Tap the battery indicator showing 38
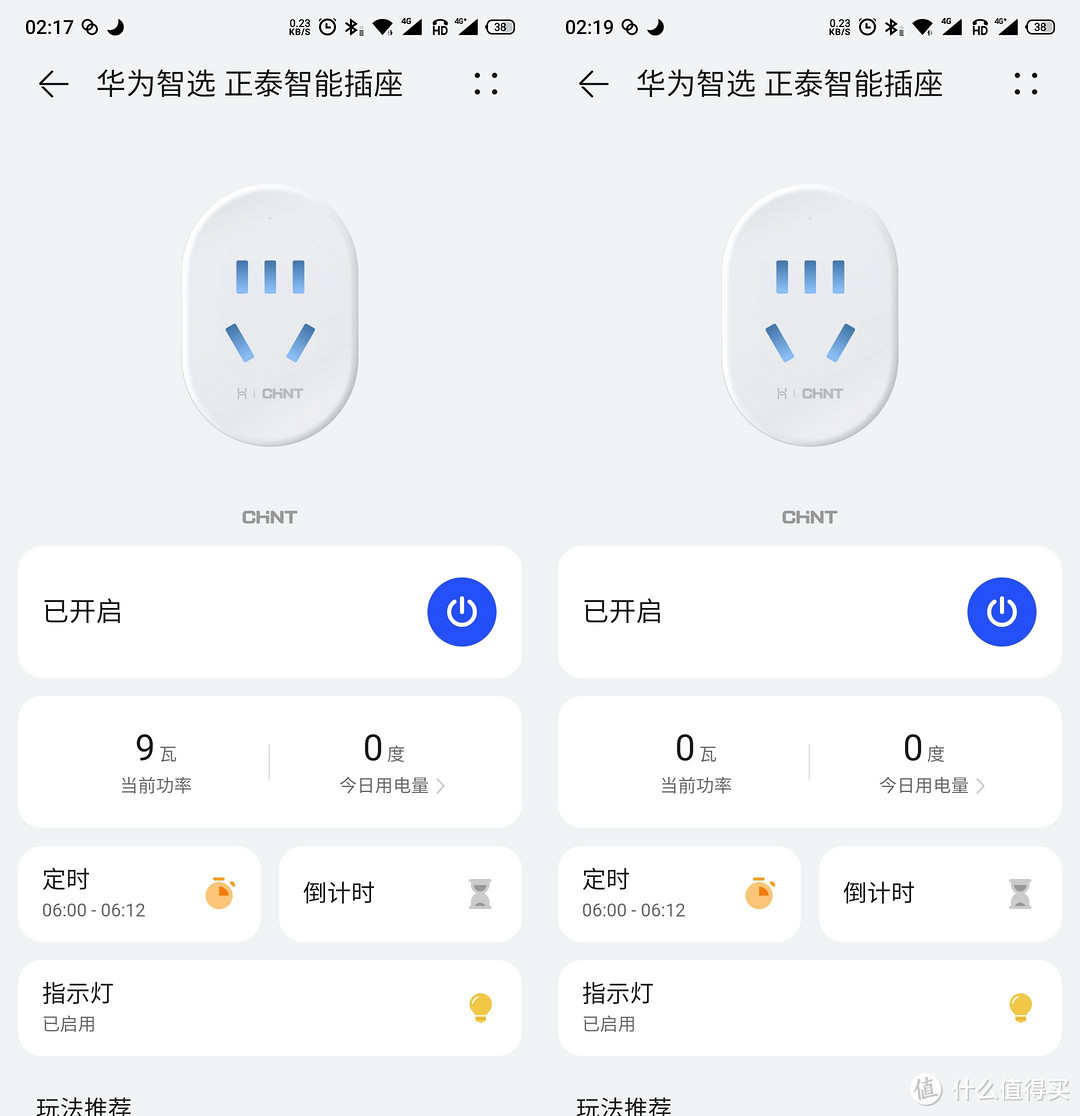The height and width of the screenshot is (1116, 1080). [498, 27]
